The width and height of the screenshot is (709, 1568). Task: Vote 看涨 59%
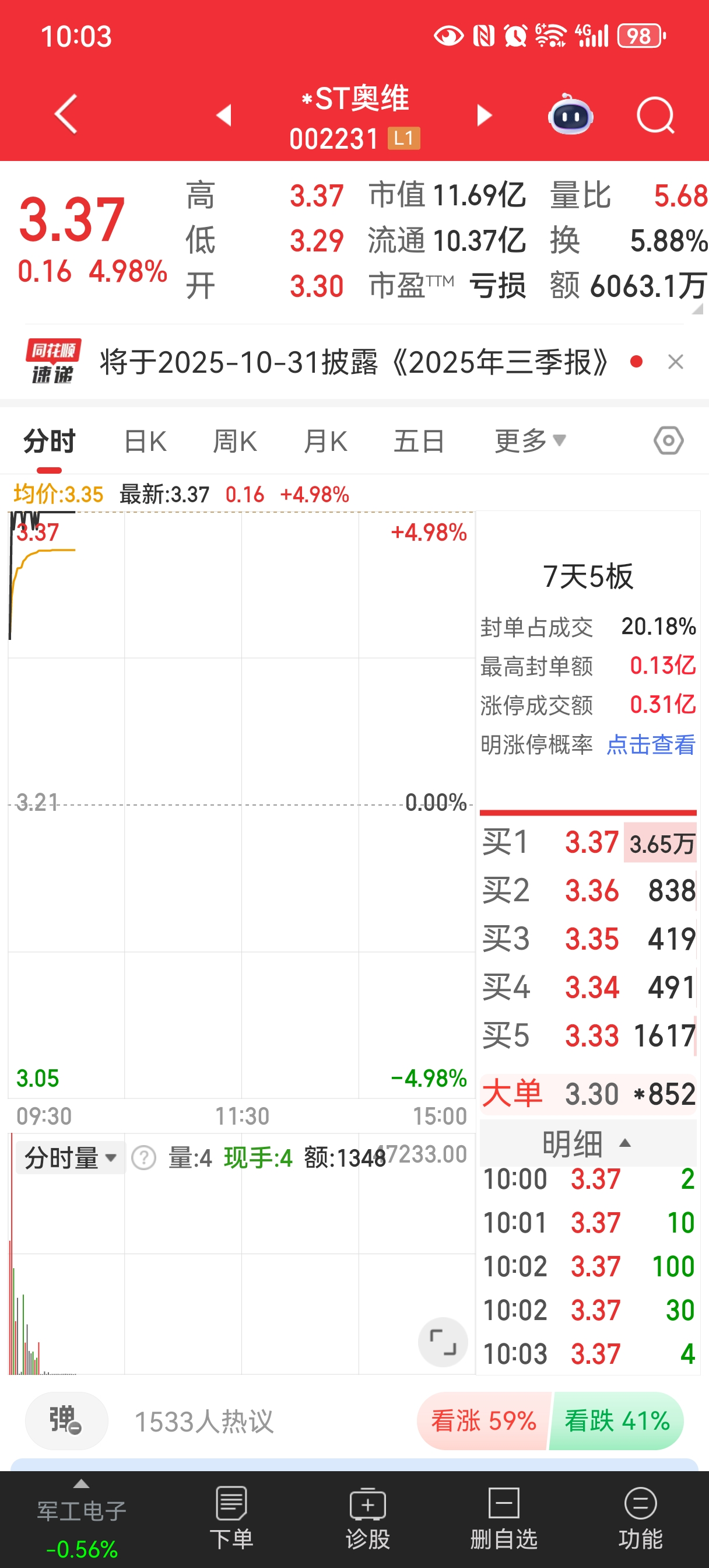pyautogui.click(x=483, y=1422)
